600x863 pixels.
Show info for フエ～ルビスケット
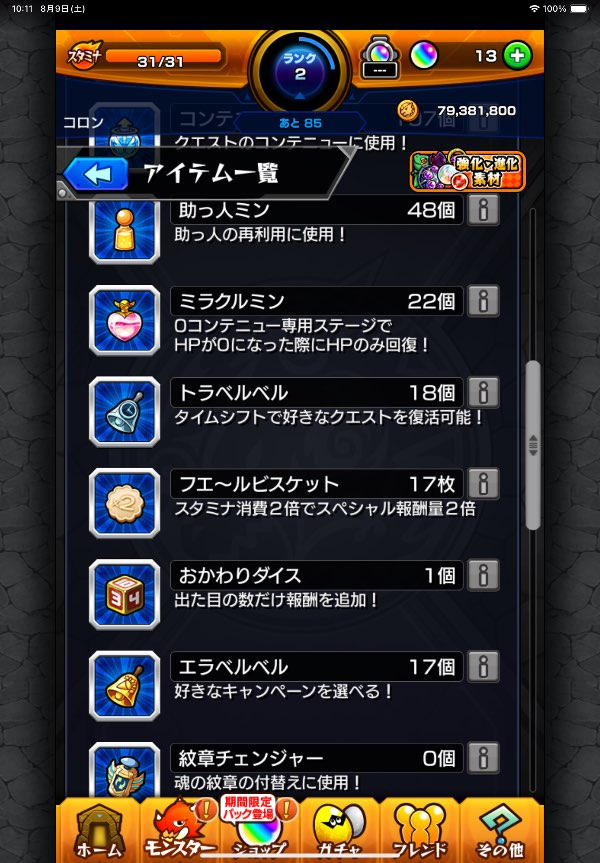483,484
